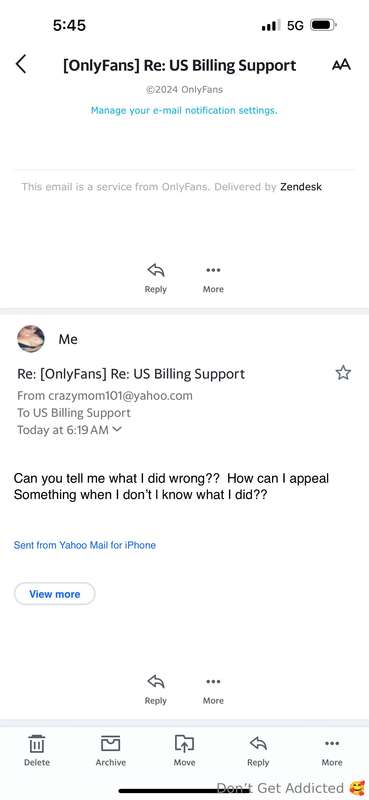Star the message sent by Me
This screenshot has width=369, height=800.
click(x=343, y=373)
